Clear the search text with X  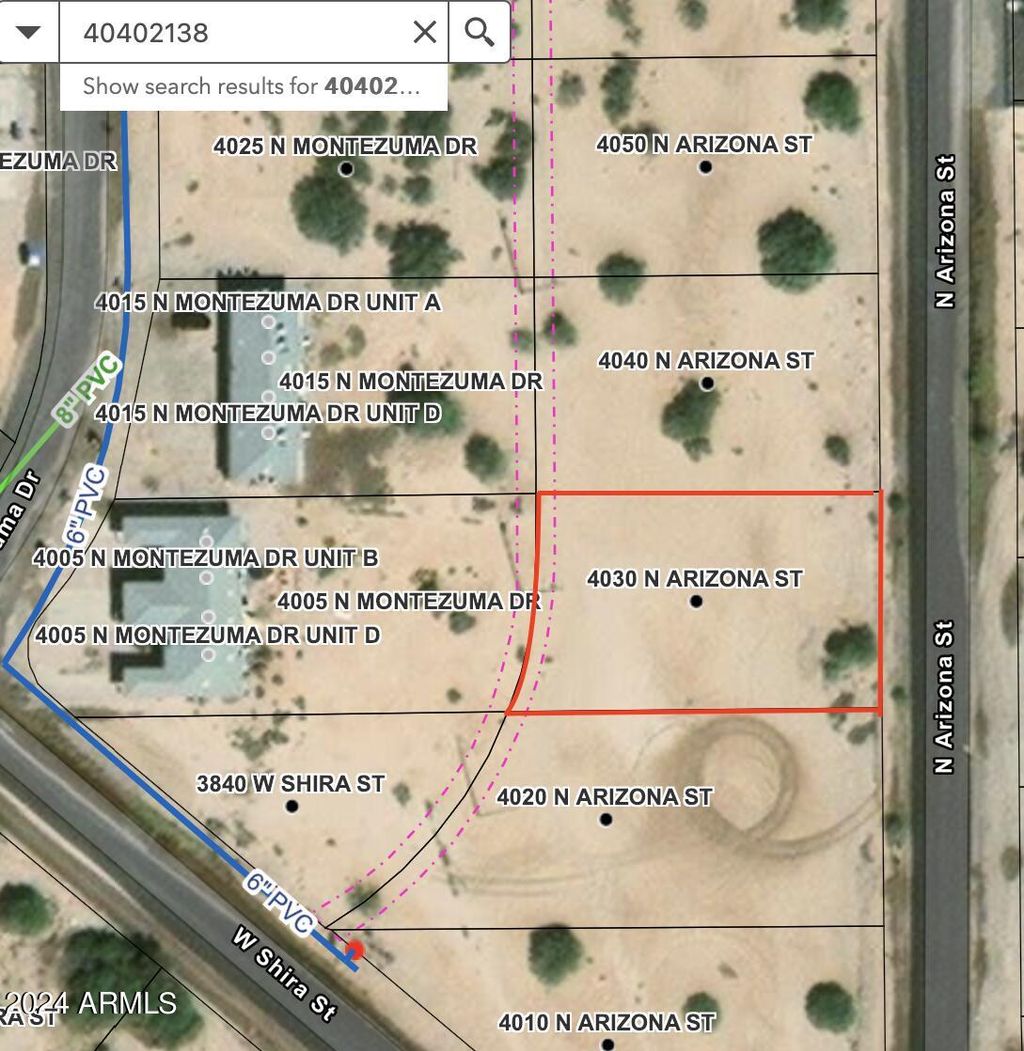tap(424, 32)
